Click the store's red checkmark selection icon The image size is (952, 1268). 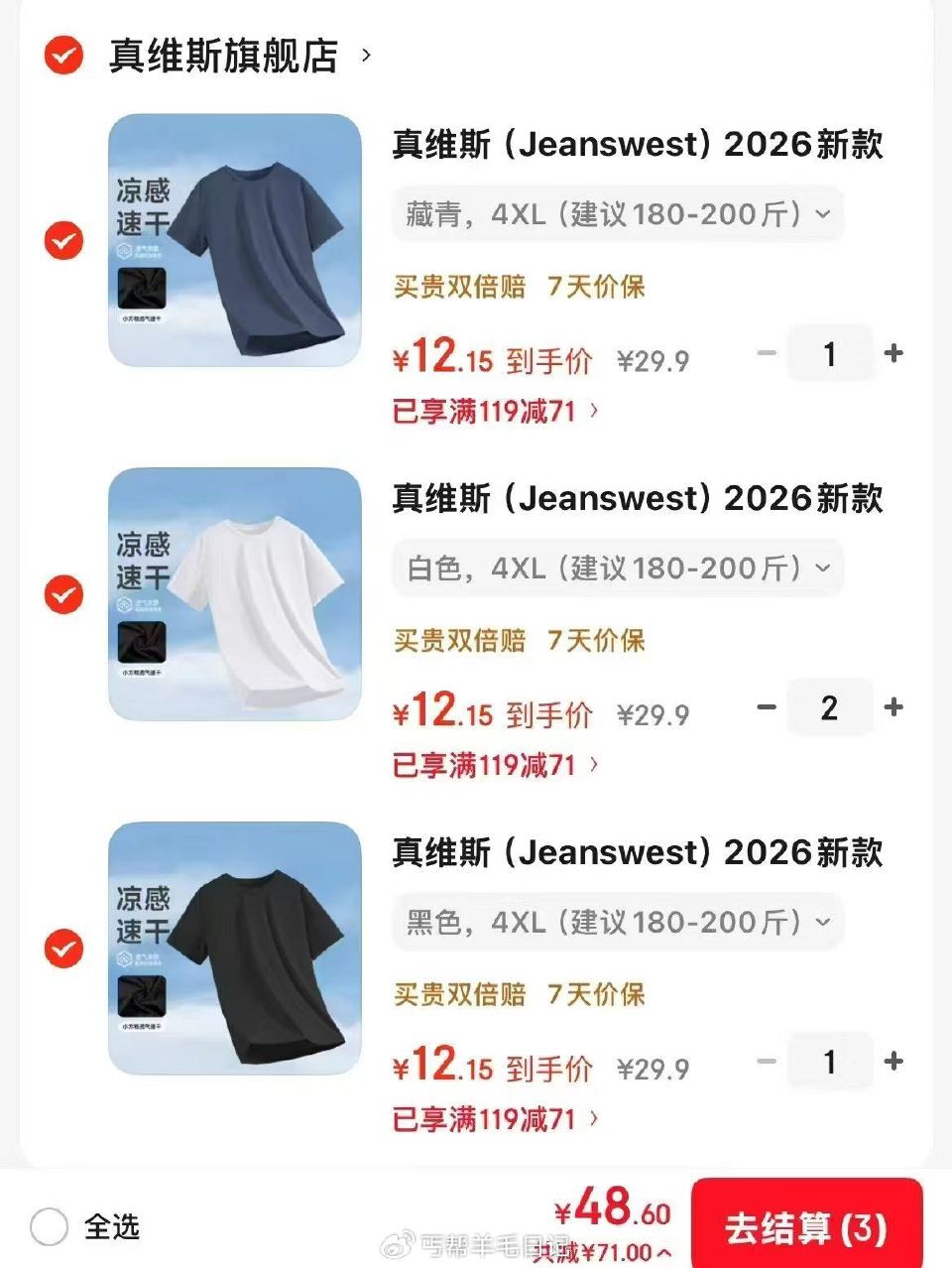click(61, 57)
